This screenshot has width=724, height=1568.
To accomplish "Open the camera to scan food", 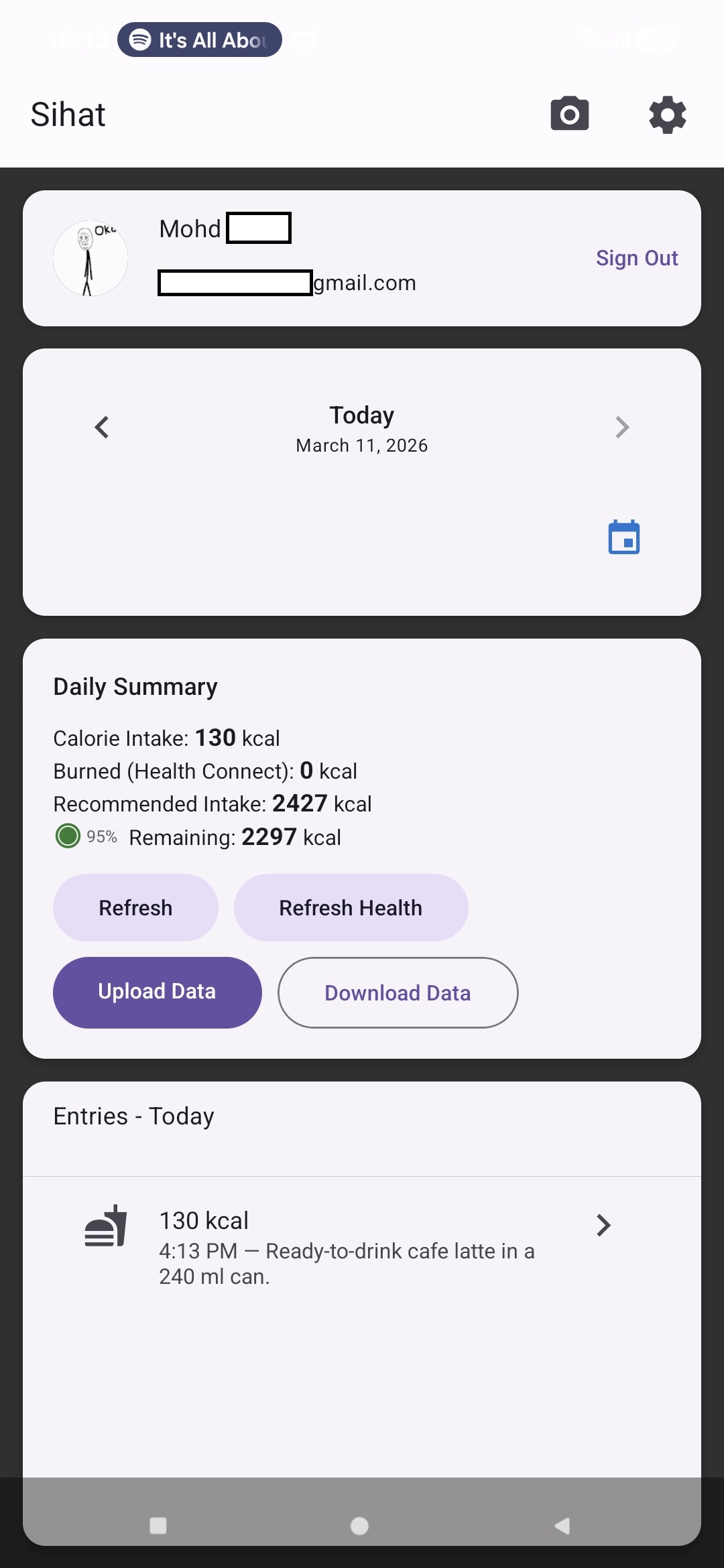I will pos(569,115).
